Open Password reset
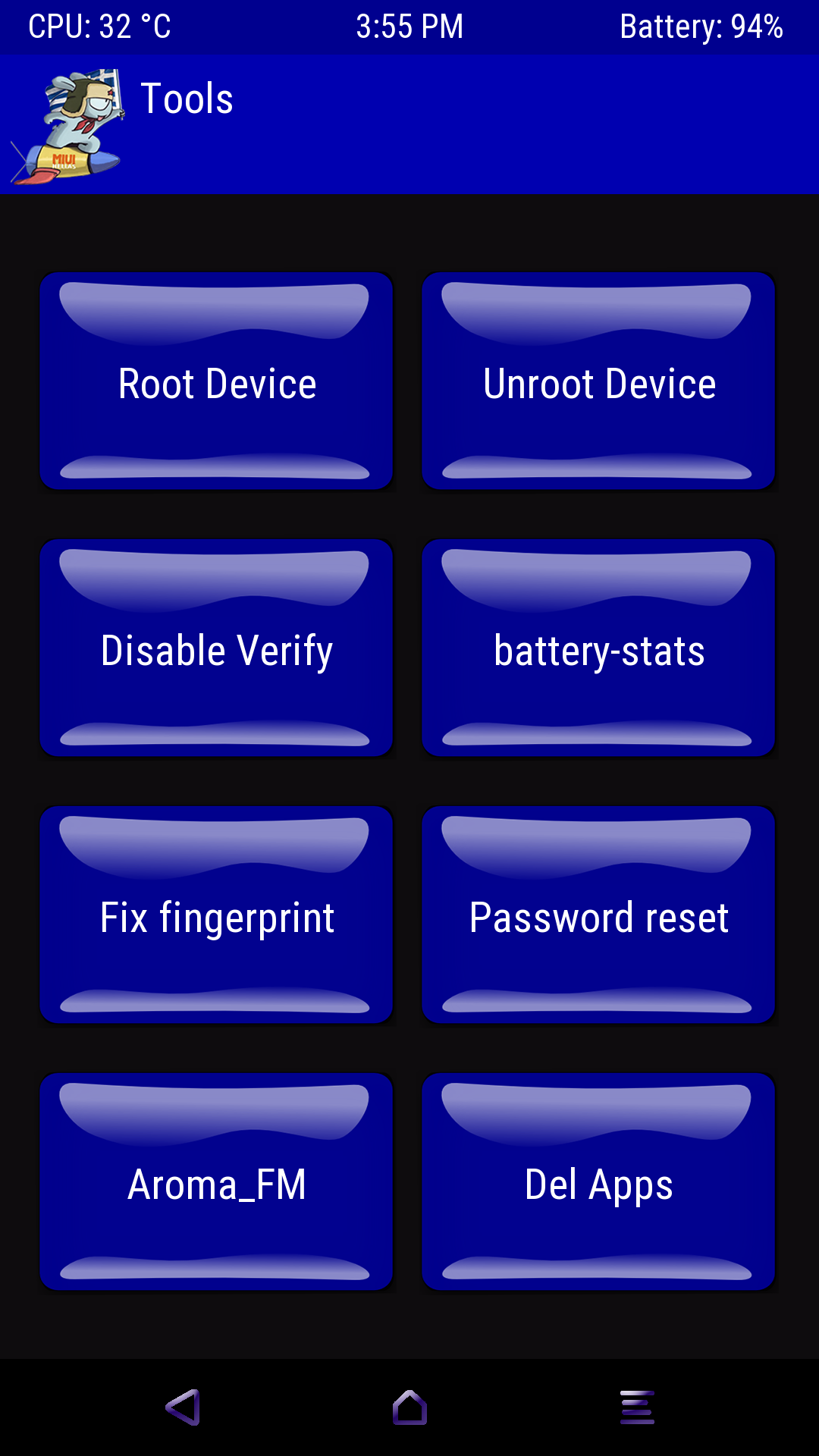This screenshot has height=1456, width=819. pyautogui.click(x=599, y=916)
